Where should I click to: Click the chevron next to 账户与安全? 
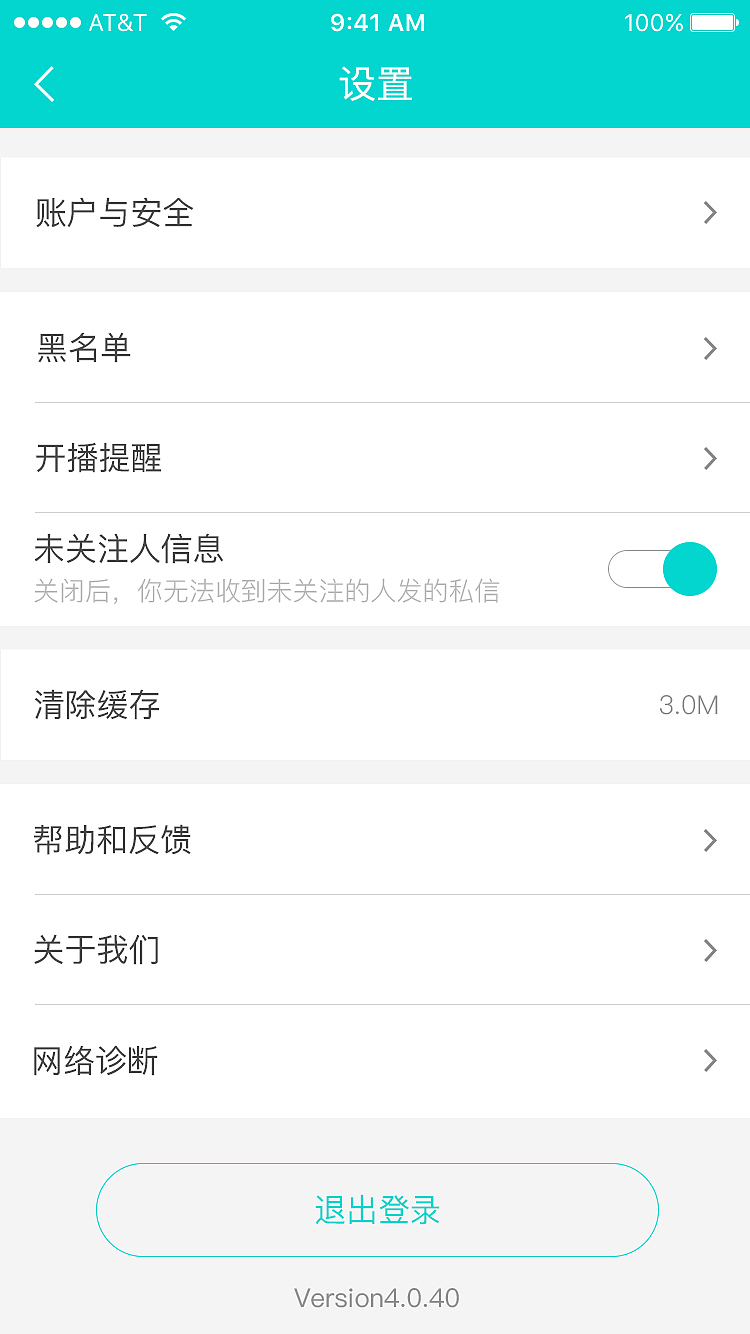point(710,213)
